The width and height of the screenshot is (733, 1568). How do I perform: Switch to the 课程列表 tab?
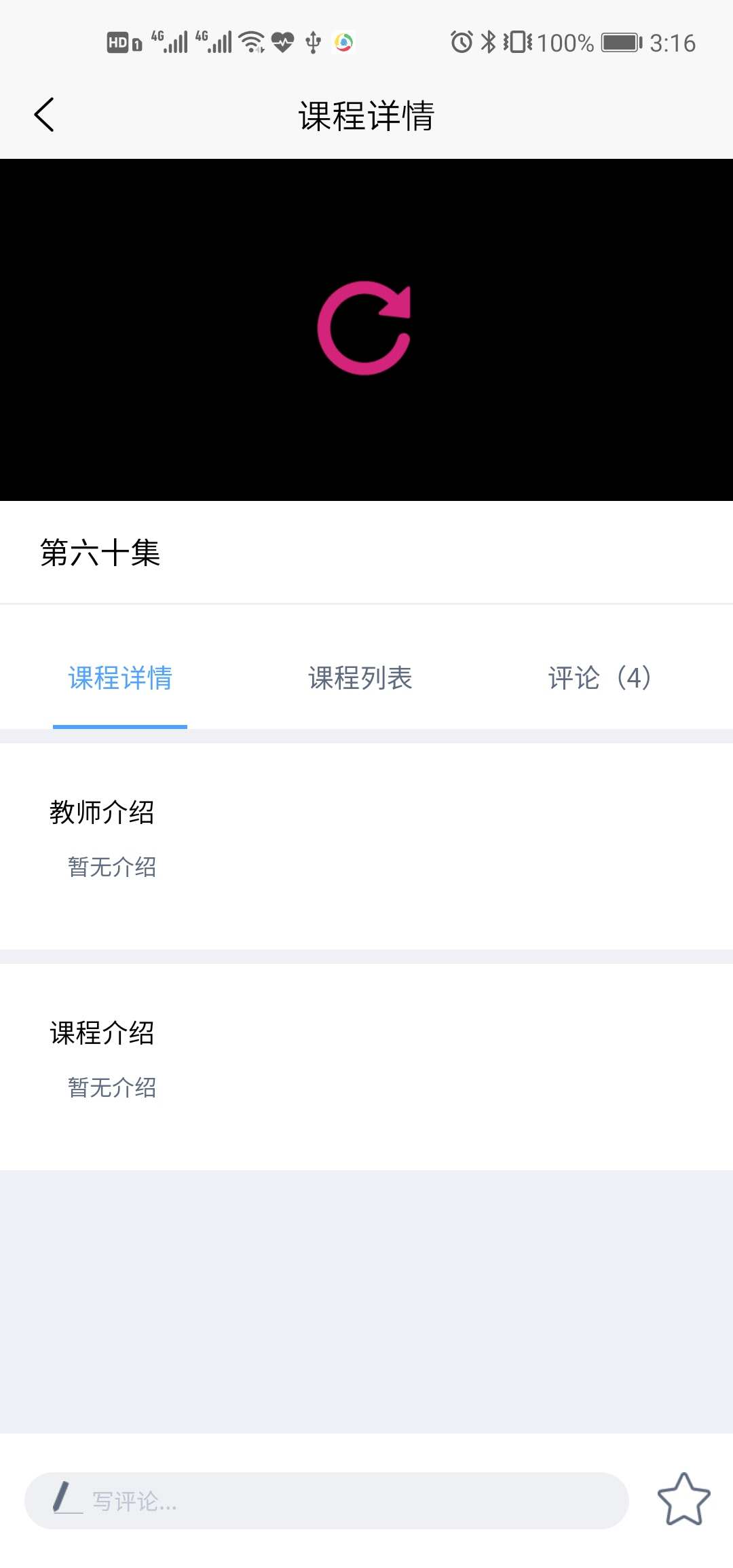(x=360, y=678)
